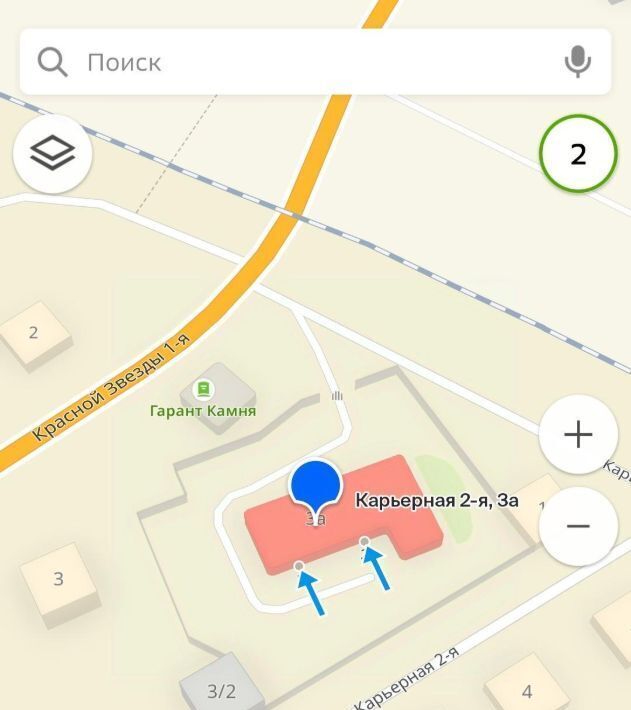631x710 pixels.
Task: Zoom out with the minus button
Action: pyautogui.click(x=578, y=526)
